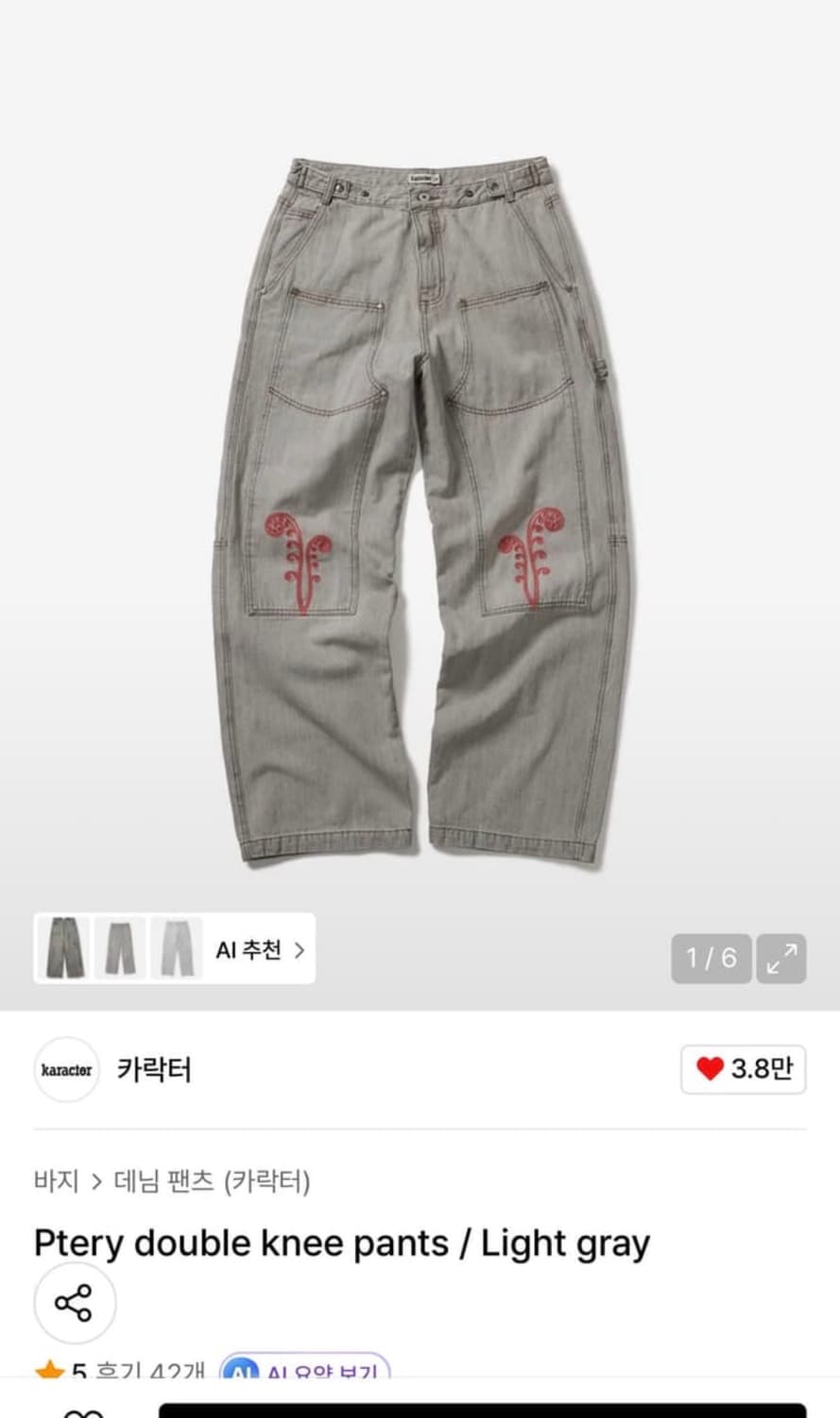The height and width of the screenshot is (1418, 840).
Task: Tap the Ptery double knee pants title
Action: [338, 1243]
